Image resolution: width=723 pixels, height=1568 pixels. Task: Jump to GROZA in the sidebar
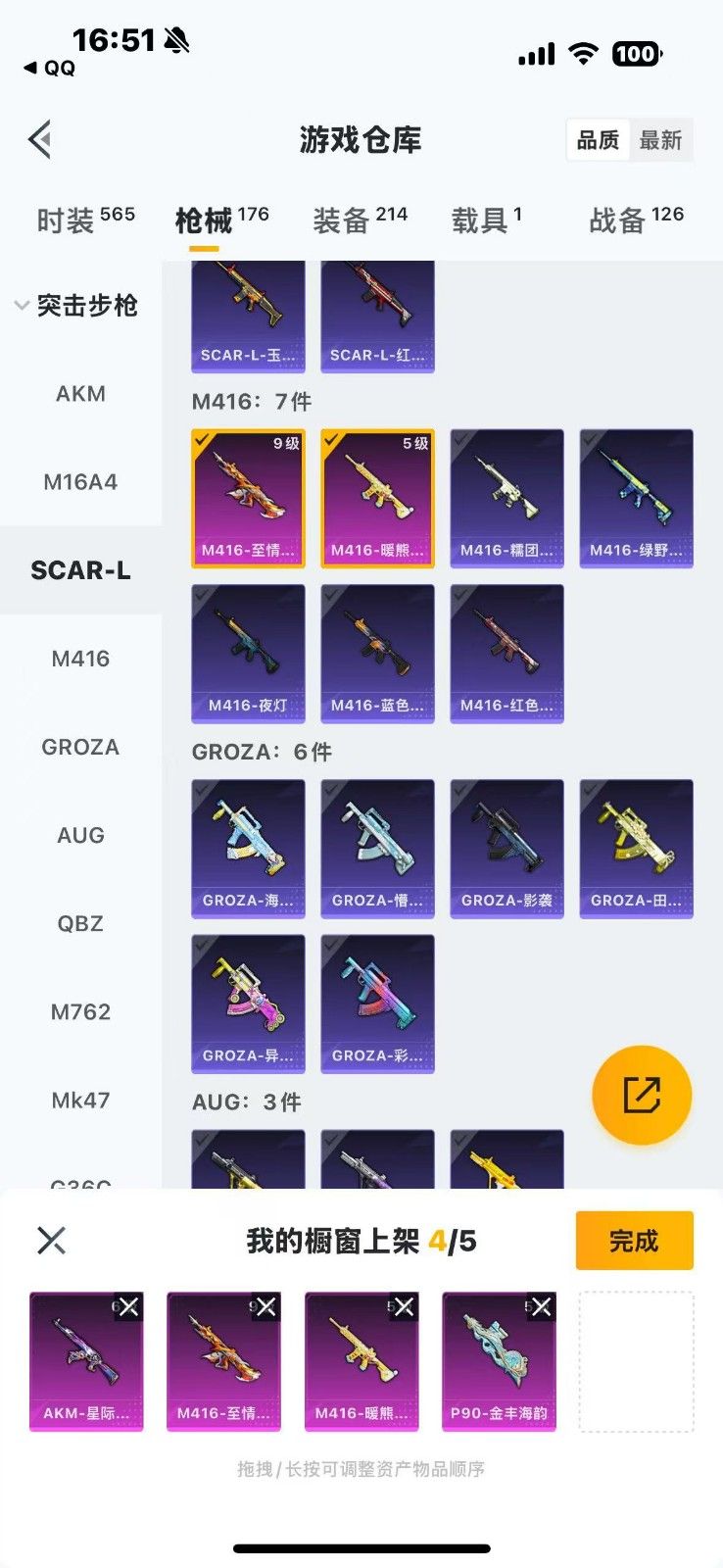click(x=80, y=747)
